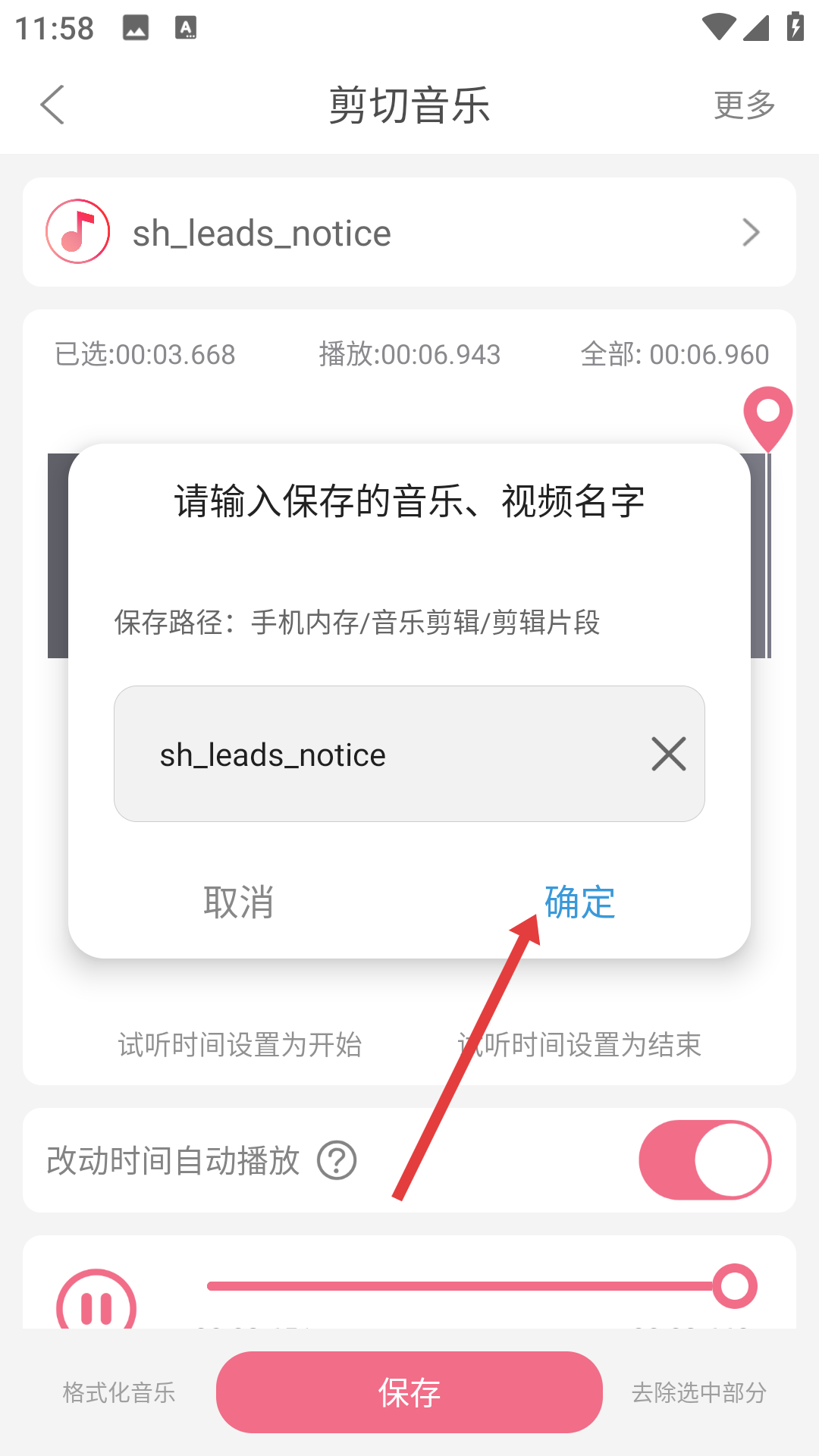Select 去除选中部分 option

(x=698, y=1392)
